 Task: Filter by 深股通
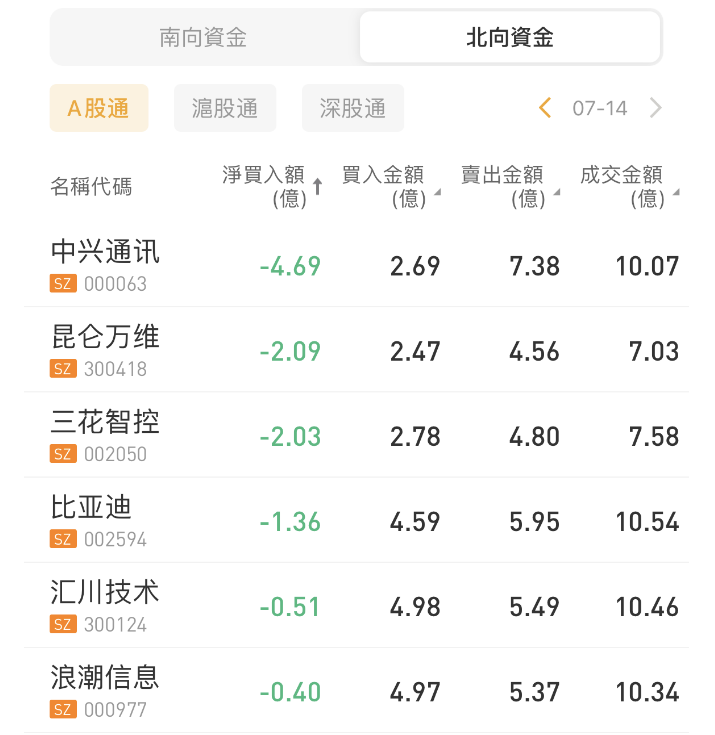pyautogui.click(x=353, y=108)
